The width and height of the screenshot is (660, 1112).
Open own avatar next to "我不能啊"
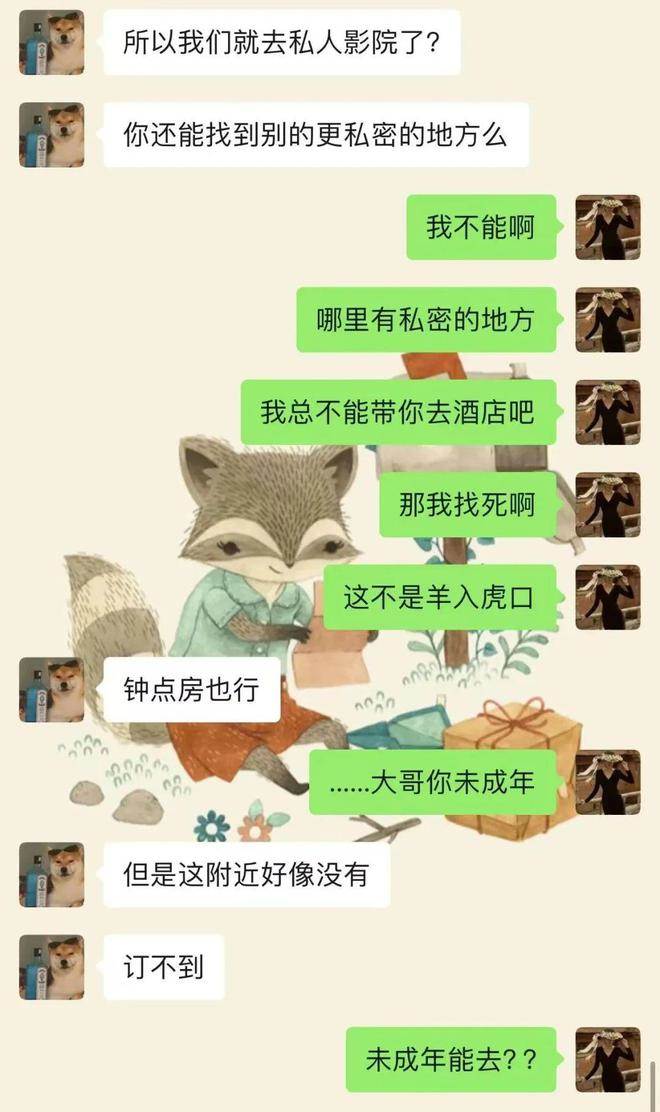click(608, 227)
